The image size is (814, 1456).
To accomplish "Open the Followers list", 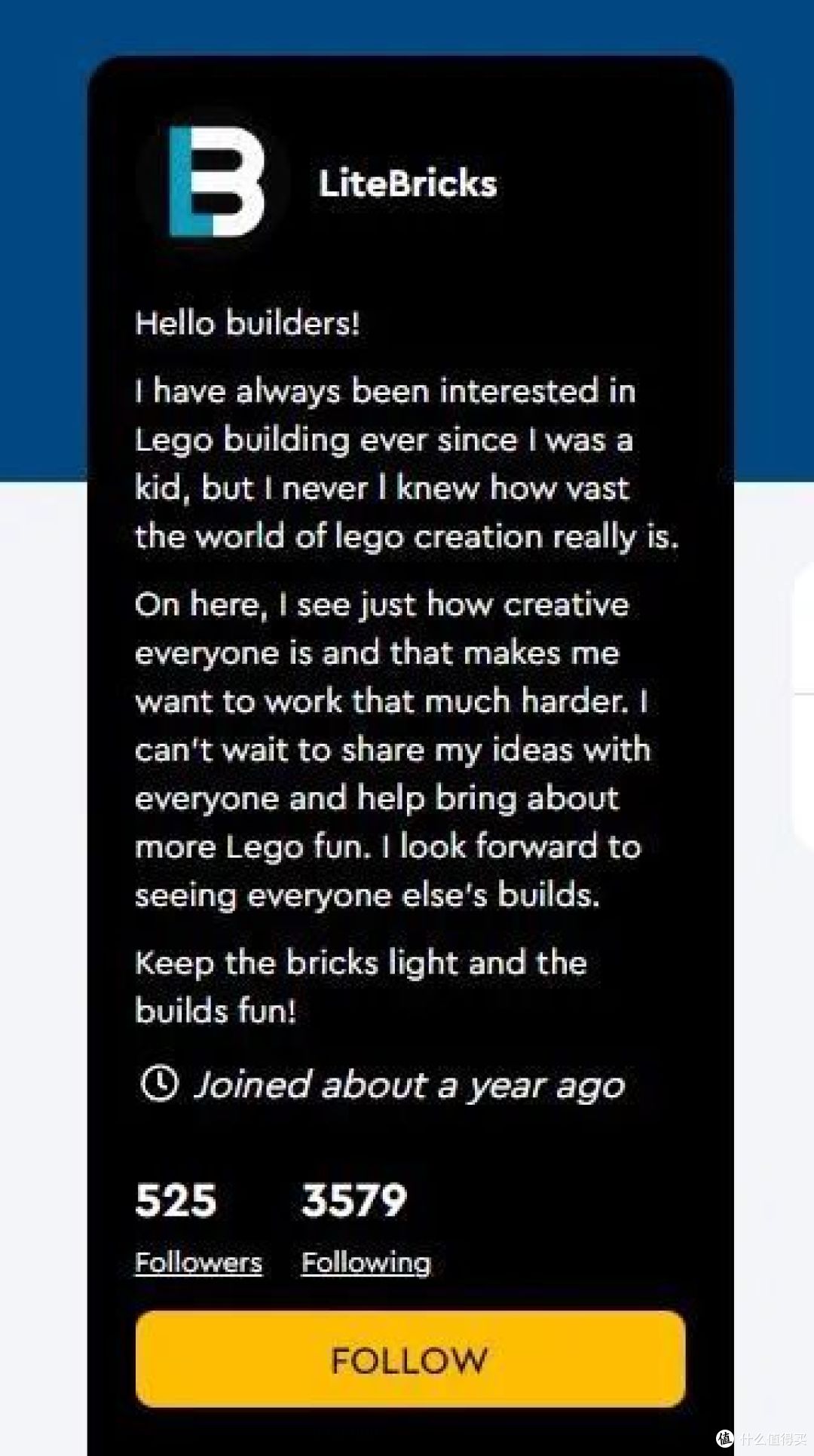I will (199, 1262).
